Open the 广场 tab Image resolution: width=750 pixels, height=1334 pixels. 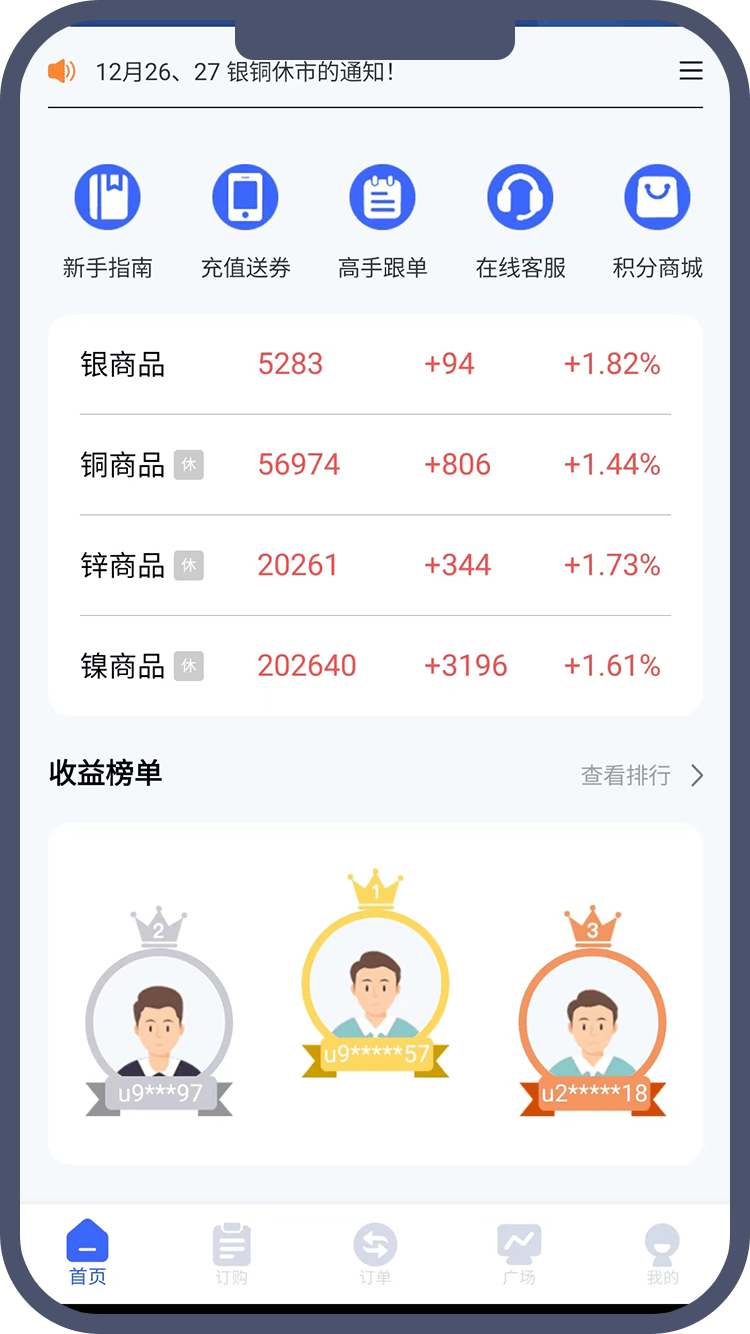pos(519,1253)
